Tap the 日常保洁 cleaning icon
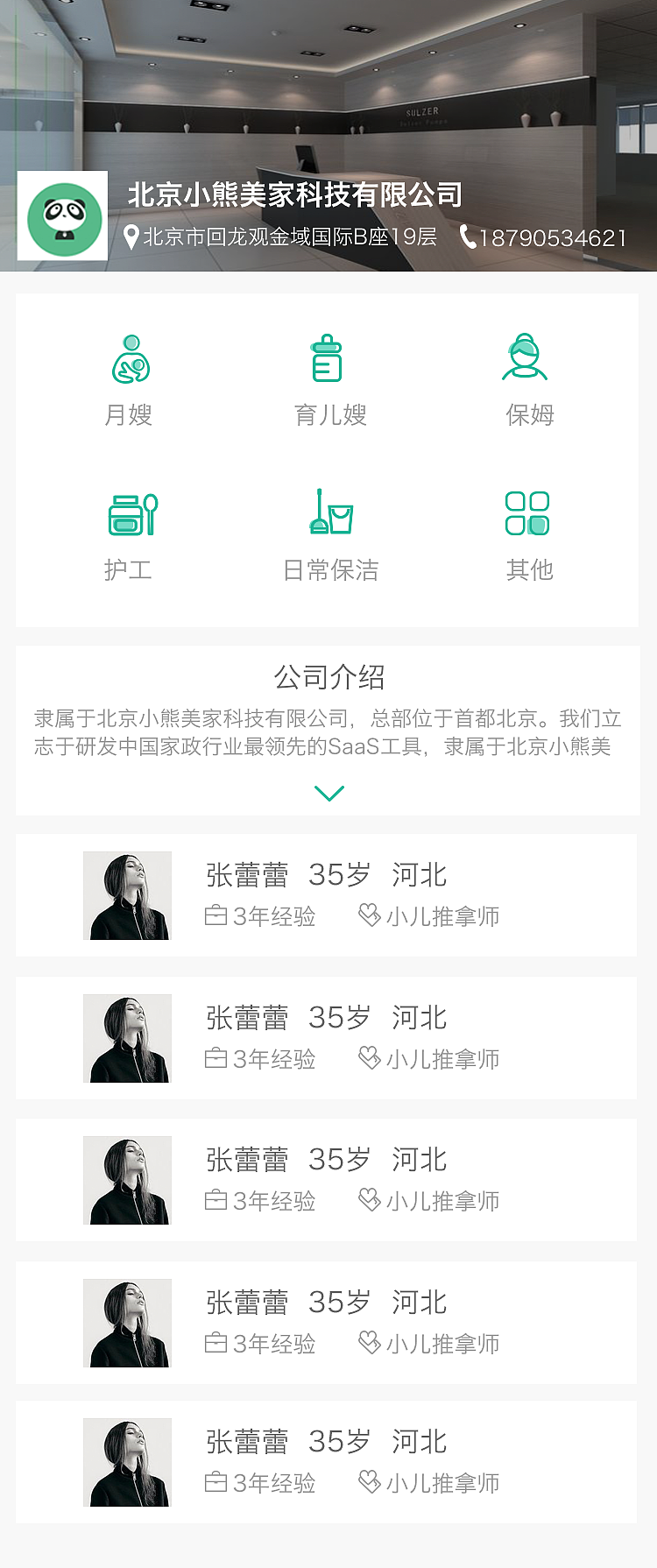Viewport: 657px width, 1568px height. 329,512
